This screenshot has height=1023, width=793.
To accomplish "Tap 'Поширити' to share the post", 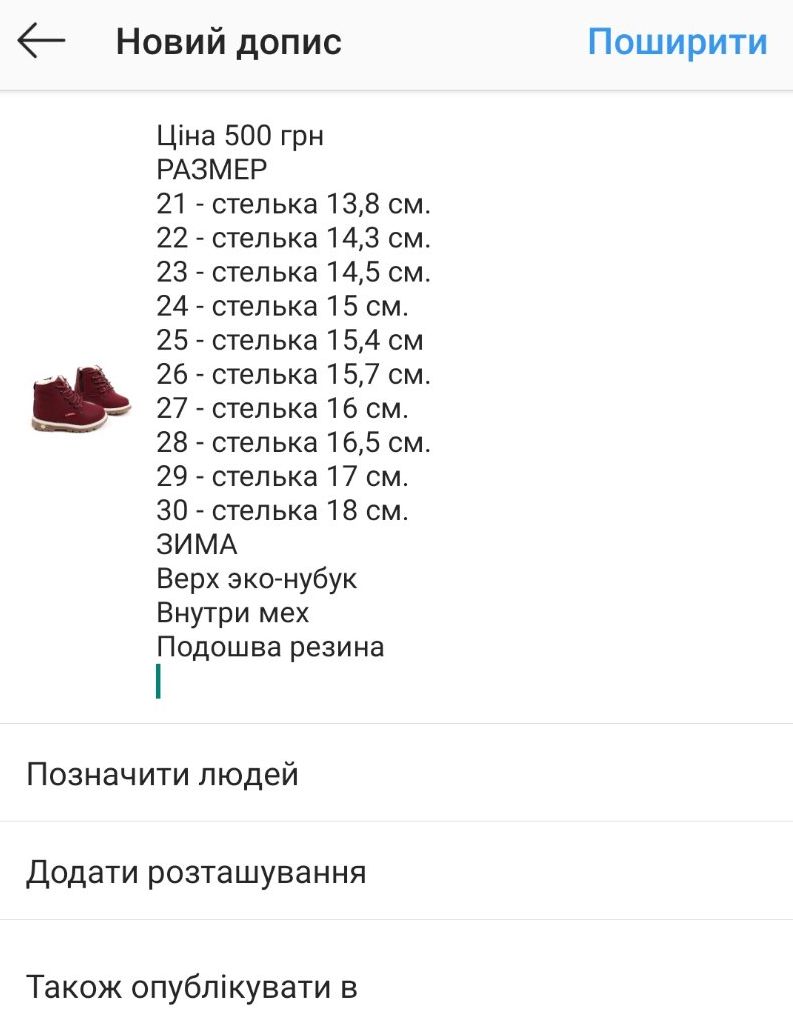I will point(677,40).
